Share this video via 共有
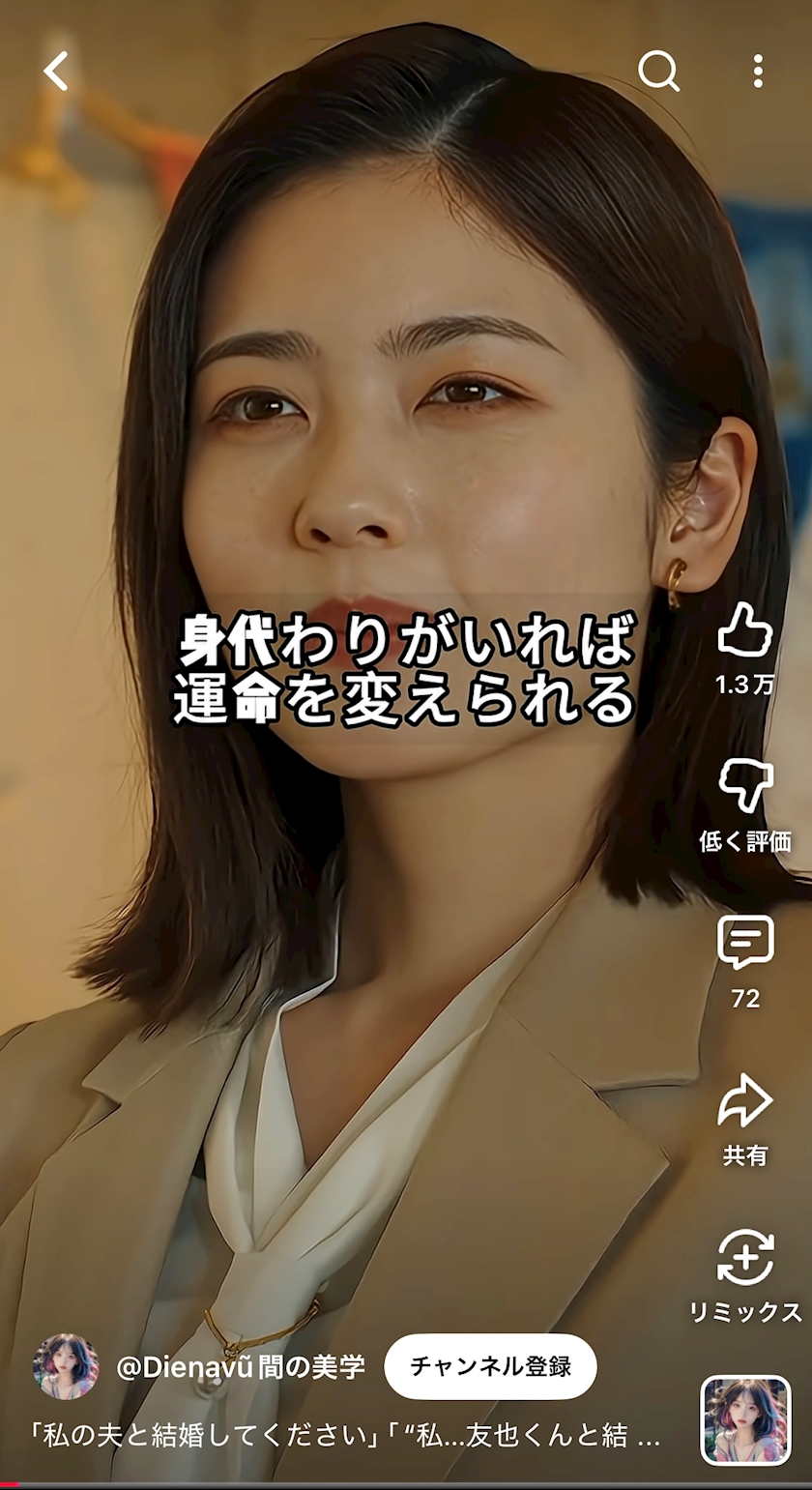 point(745,1102)
